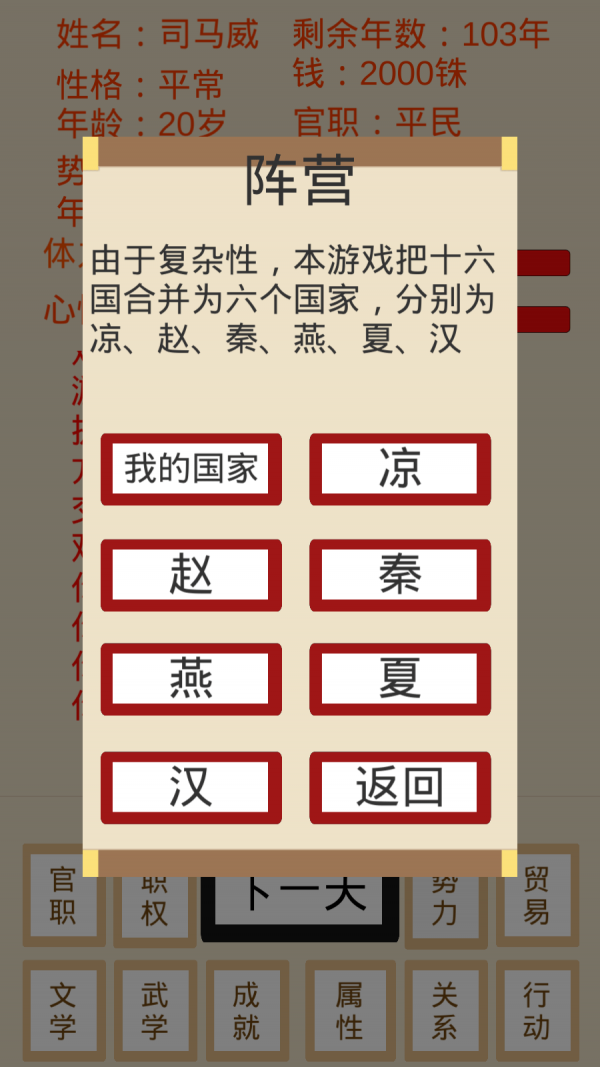The width and height of the screenshot is (600, 1067).
Task: Open the 武学 menu
Action: point(155,1011)
